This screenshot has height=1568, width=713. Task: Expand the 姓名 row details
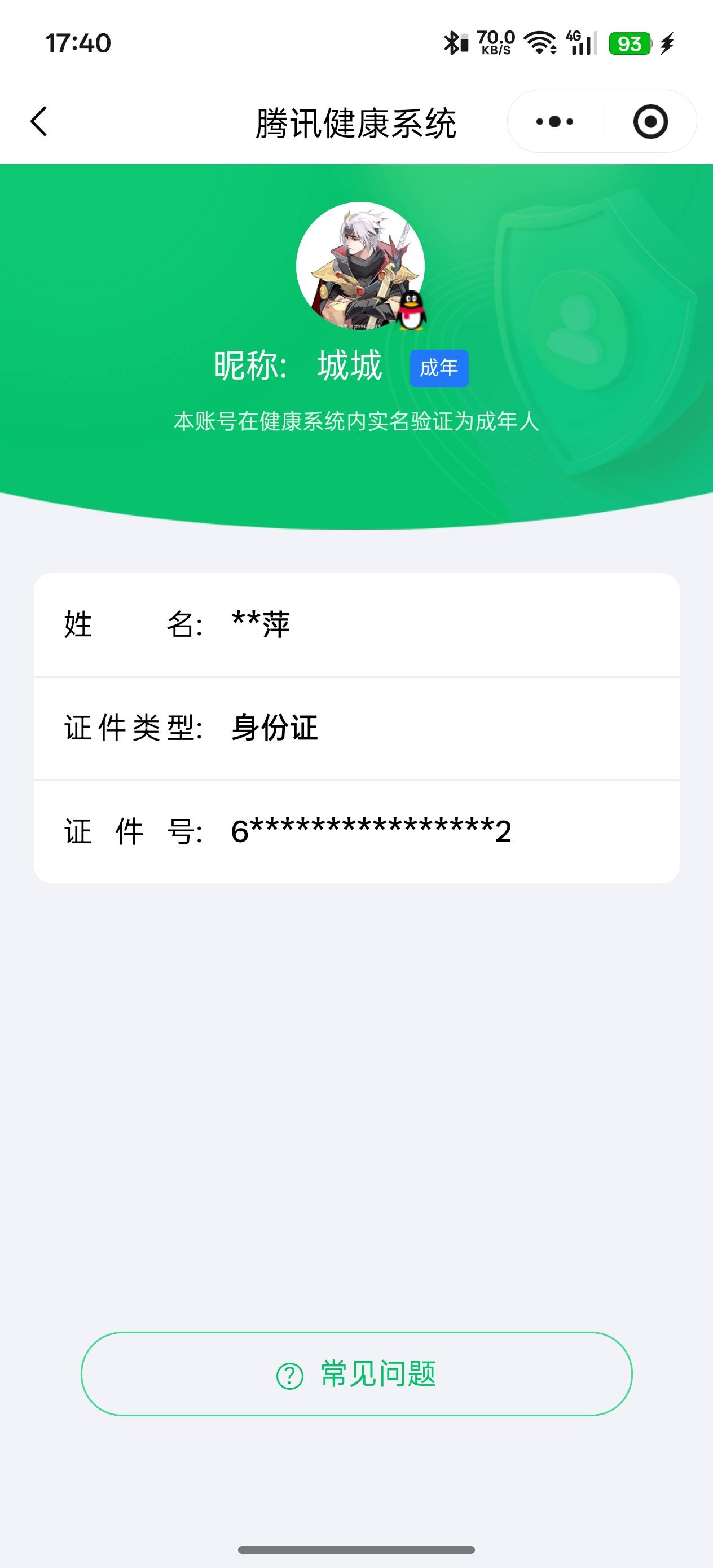pyautogui.click(x=356, y=624)
